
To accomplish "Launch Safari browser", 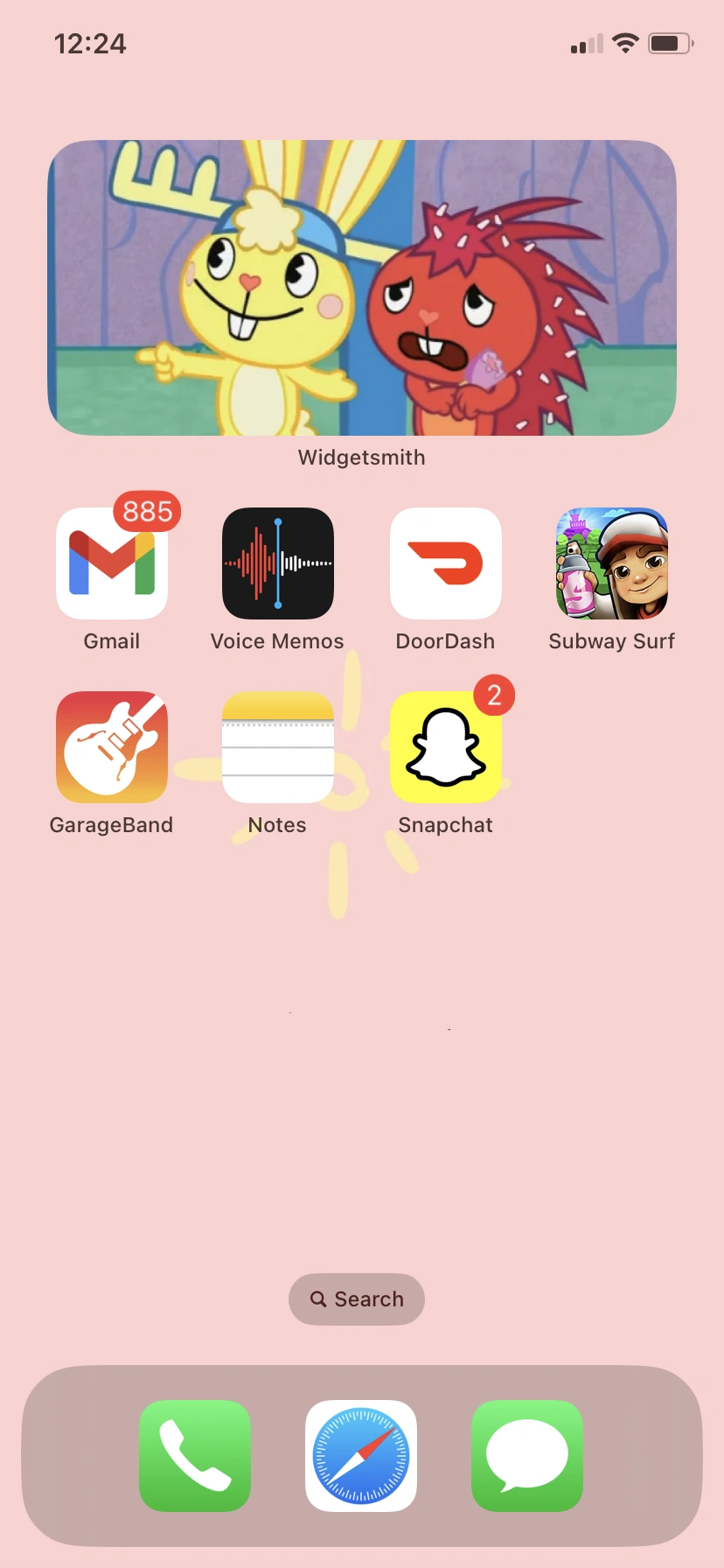I will coord(361,1456).
